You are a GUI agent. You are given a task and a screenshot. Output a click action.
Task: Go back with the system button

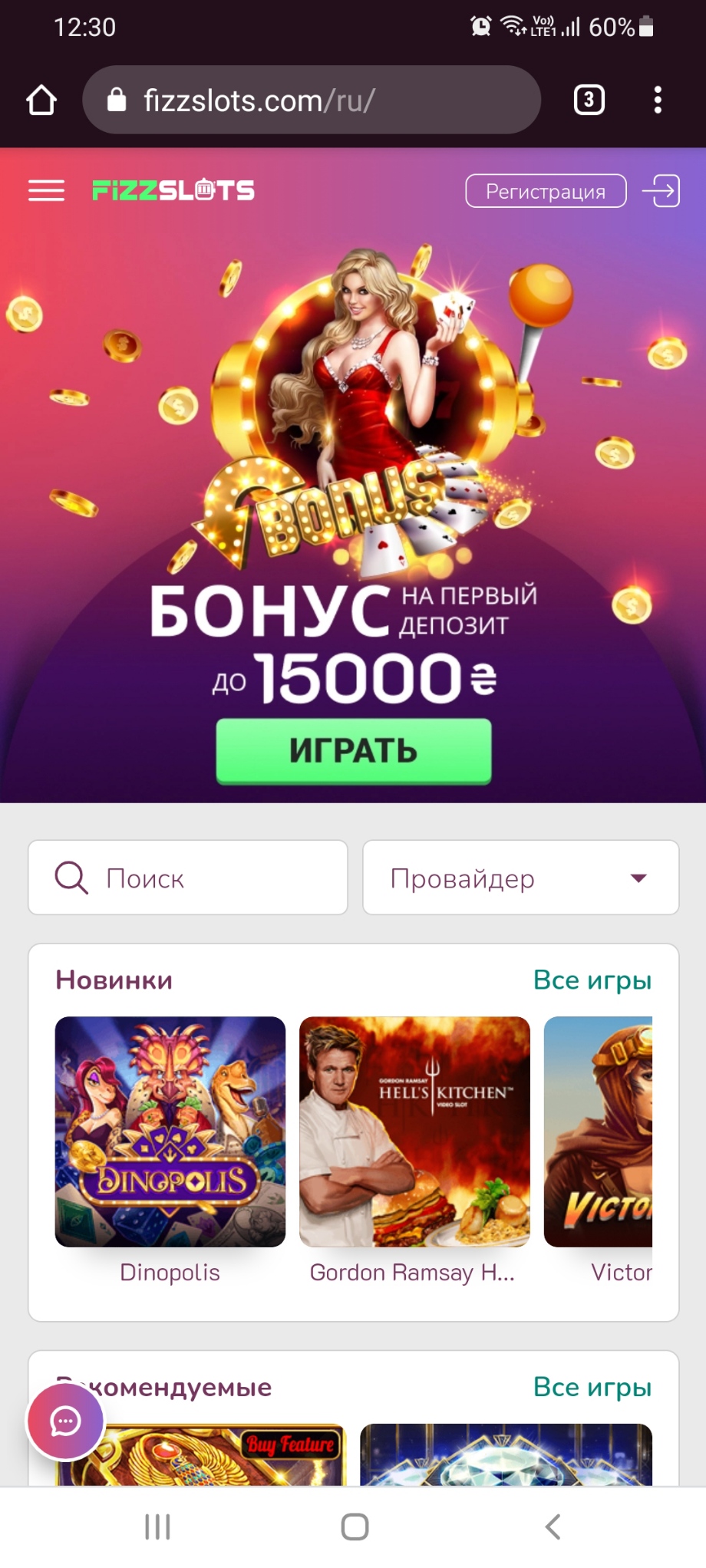553,1527
